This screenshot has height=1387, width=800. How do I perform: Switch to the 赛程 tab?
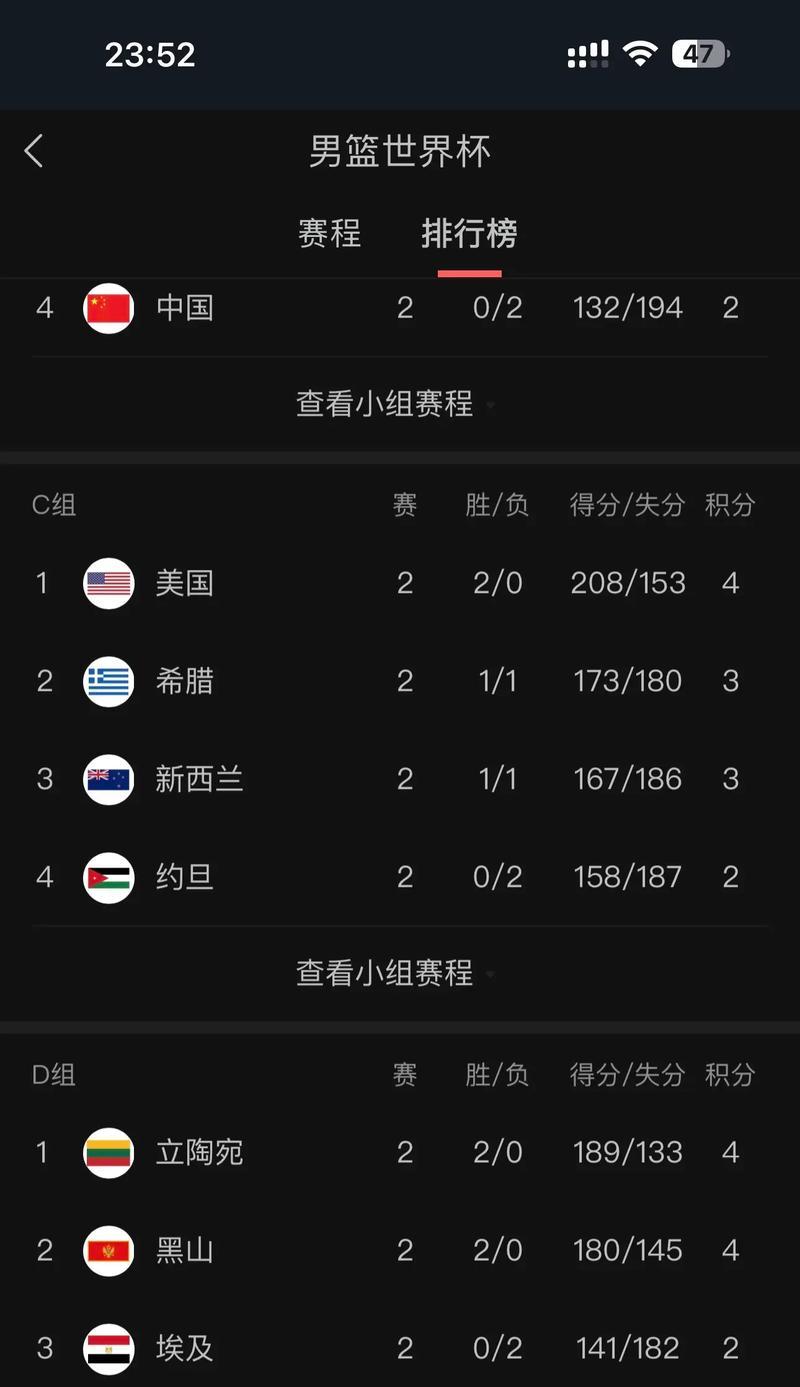point(329,233)
